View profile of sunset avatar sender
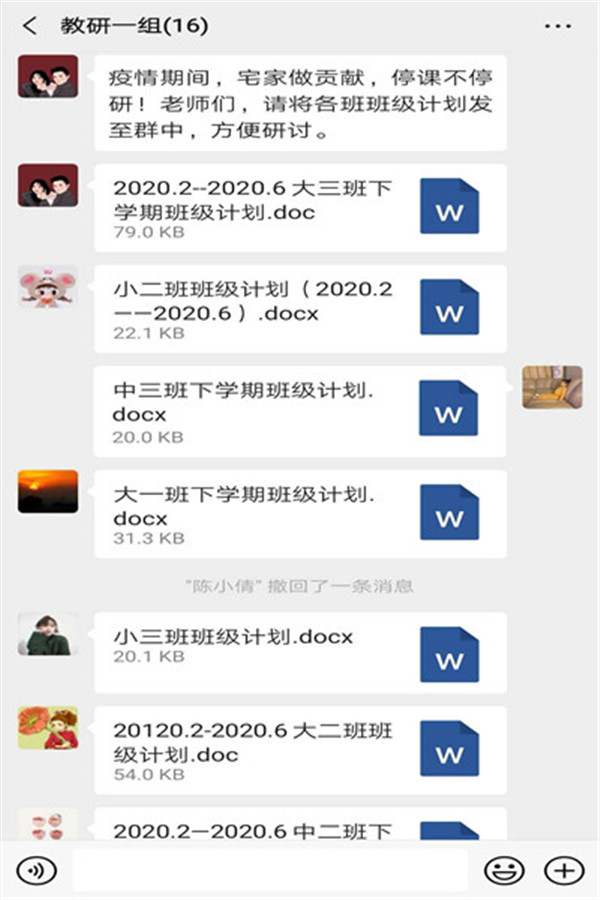Image resolution: width=600 pixels, height=900 pixels. [48, 492]
